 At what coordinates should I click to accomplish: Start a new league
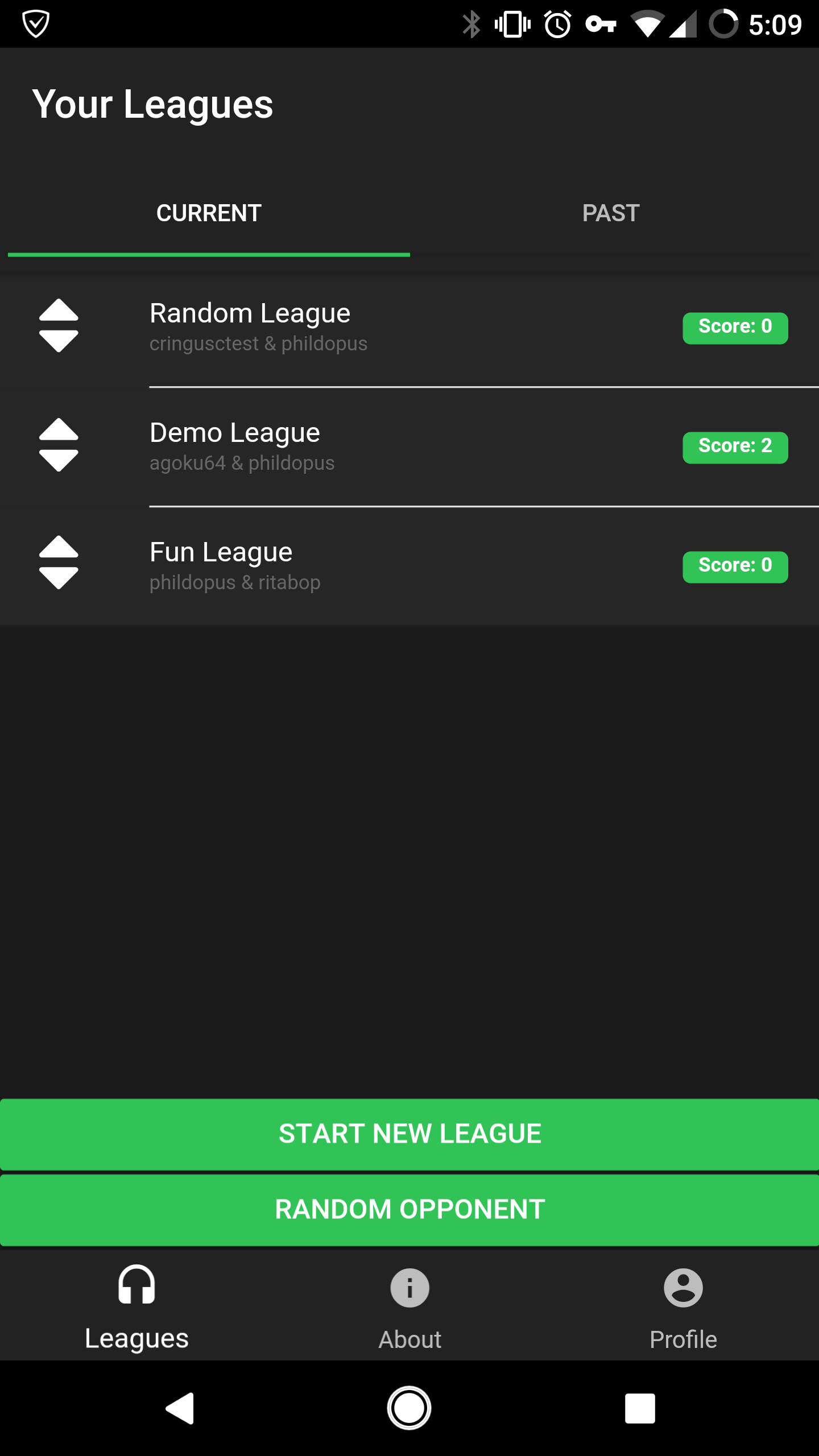(409, 1134)
